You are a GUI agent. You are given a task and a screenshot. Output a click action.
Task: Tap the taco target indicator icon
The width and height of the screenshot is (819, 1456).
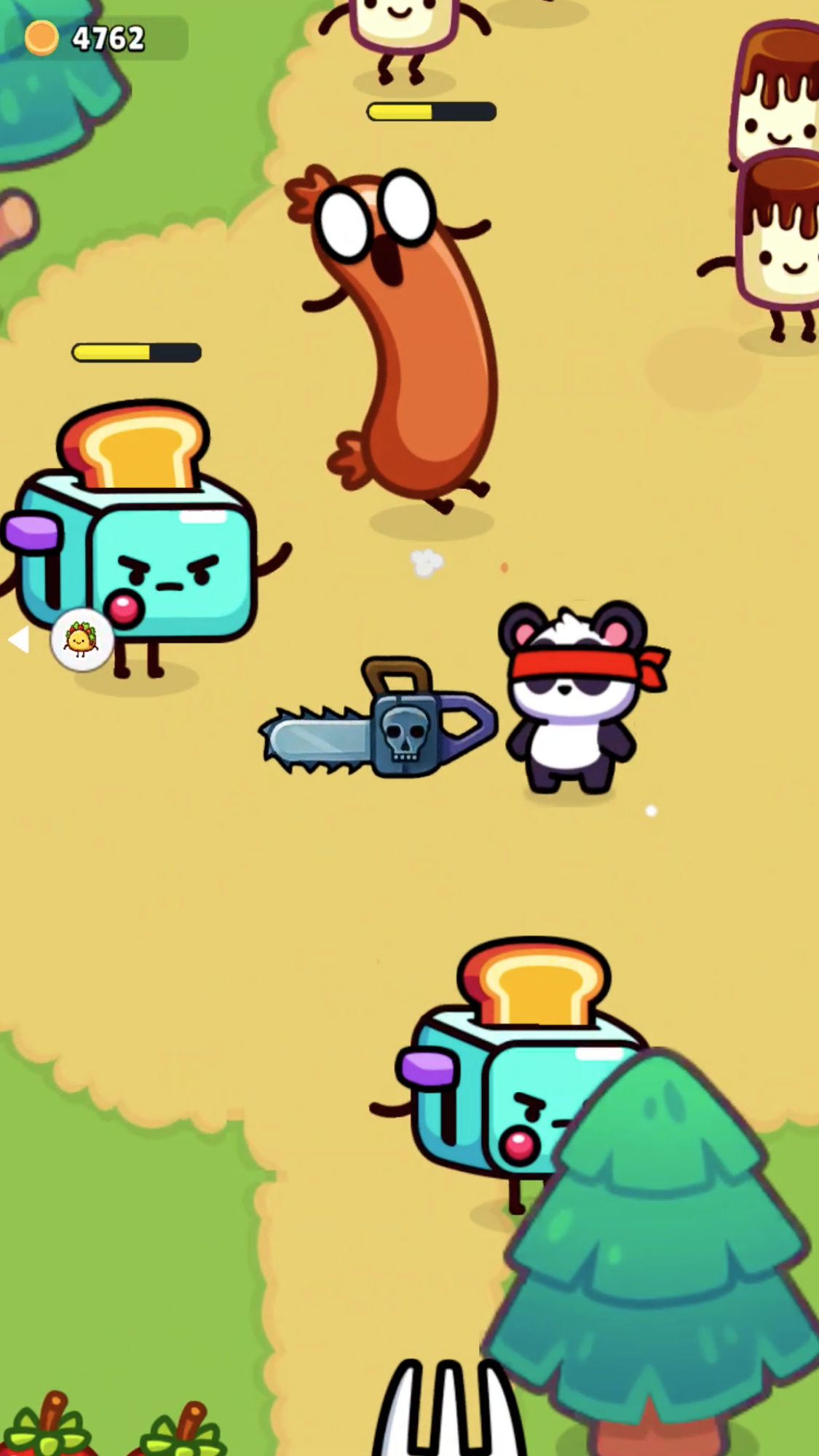coord(82,640)
